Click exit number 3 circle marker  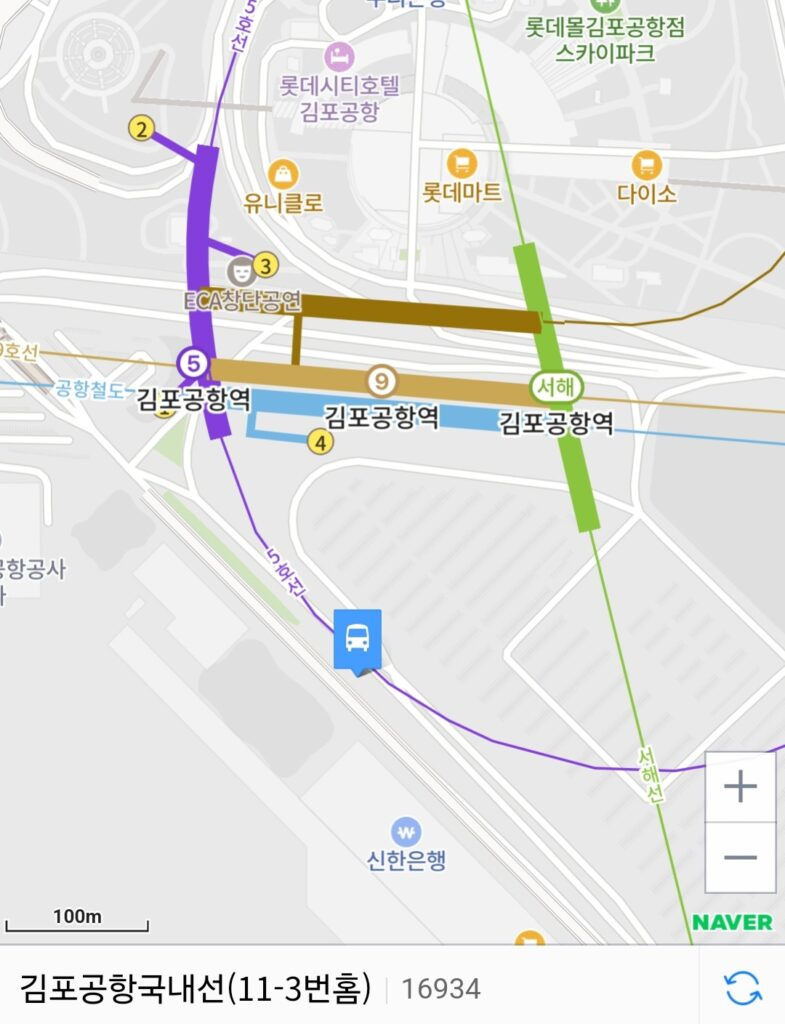click(265, 265)
